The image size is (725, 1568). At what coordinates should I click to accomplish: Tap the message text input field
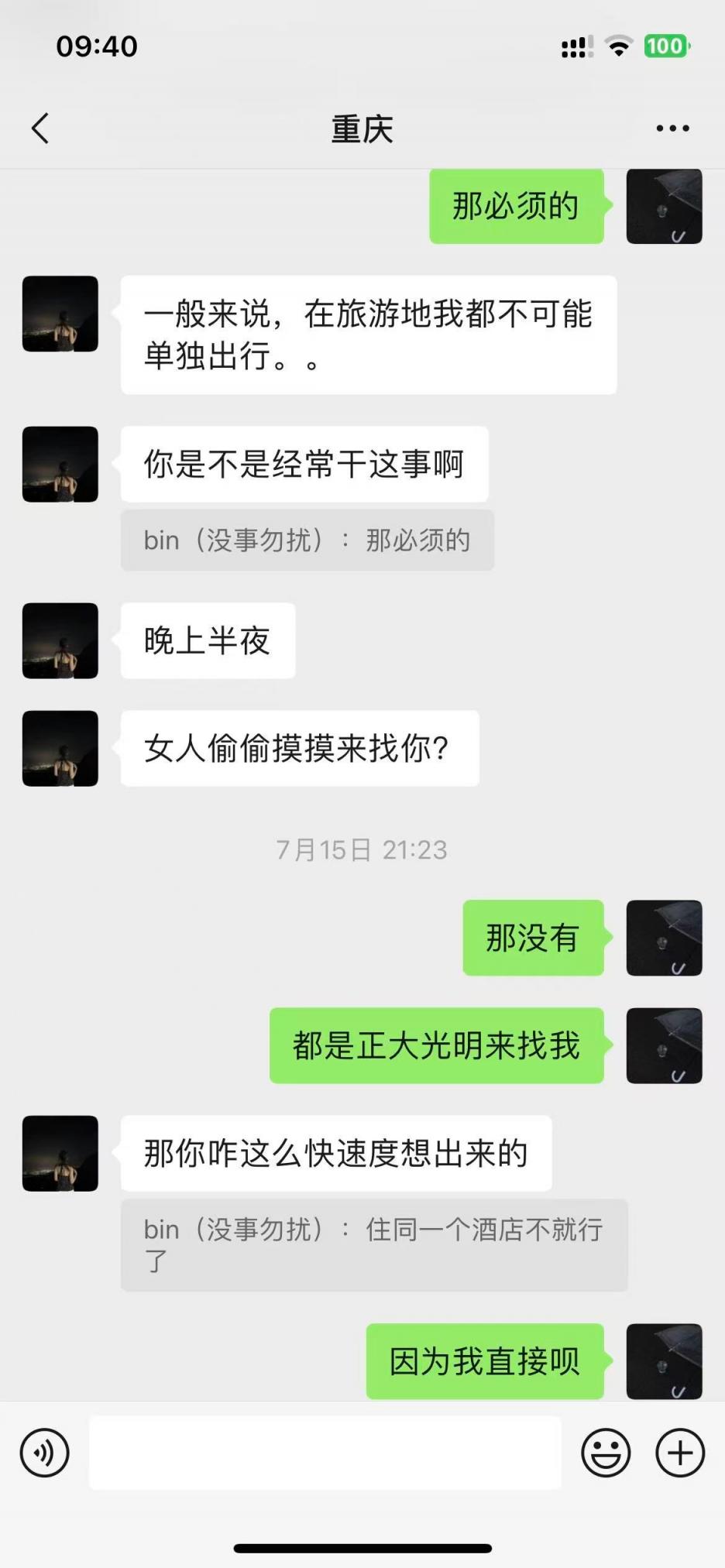[x=325, y=1453]
